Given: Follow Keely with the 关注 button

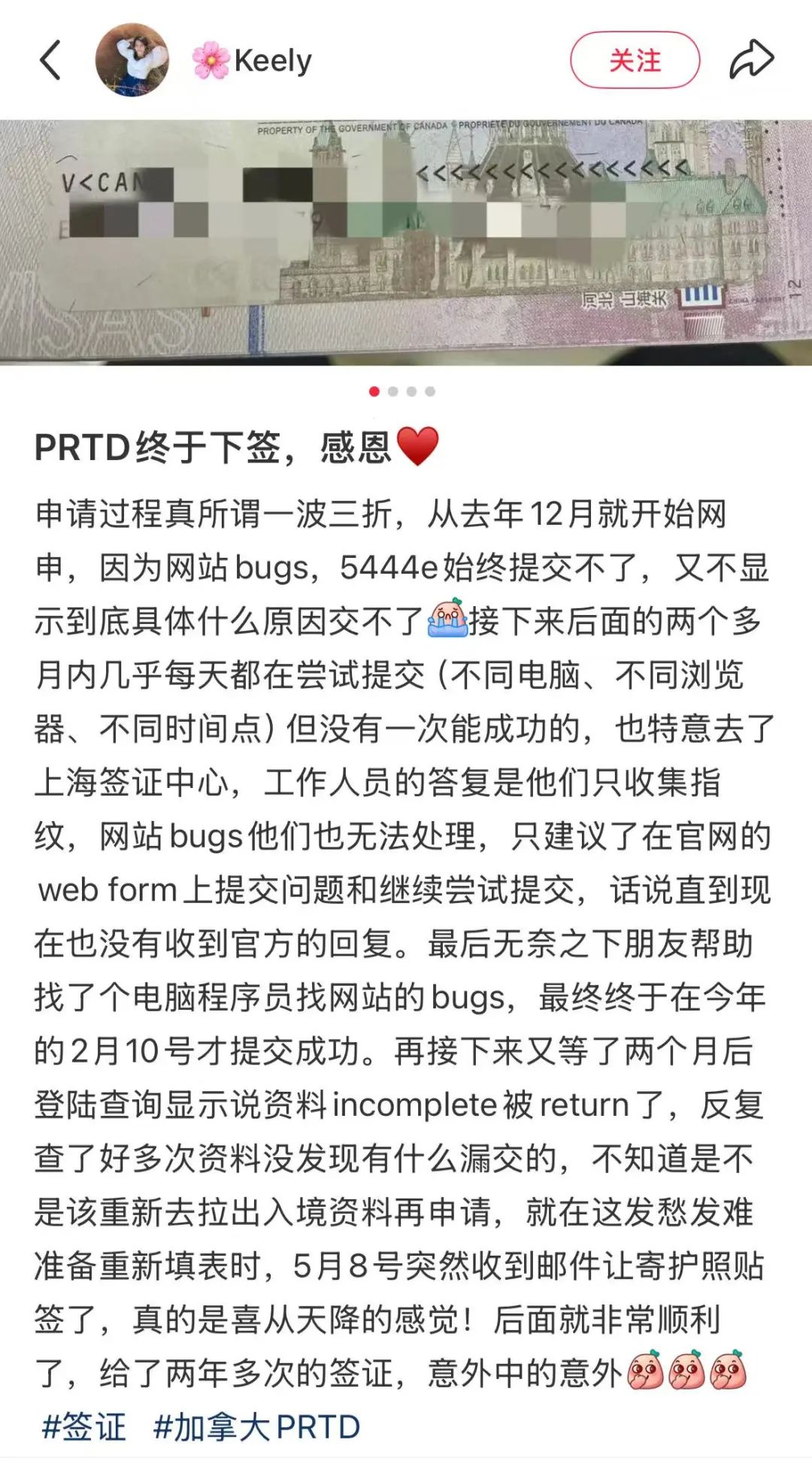Looking at the screenshot, I should coord(635,60).
